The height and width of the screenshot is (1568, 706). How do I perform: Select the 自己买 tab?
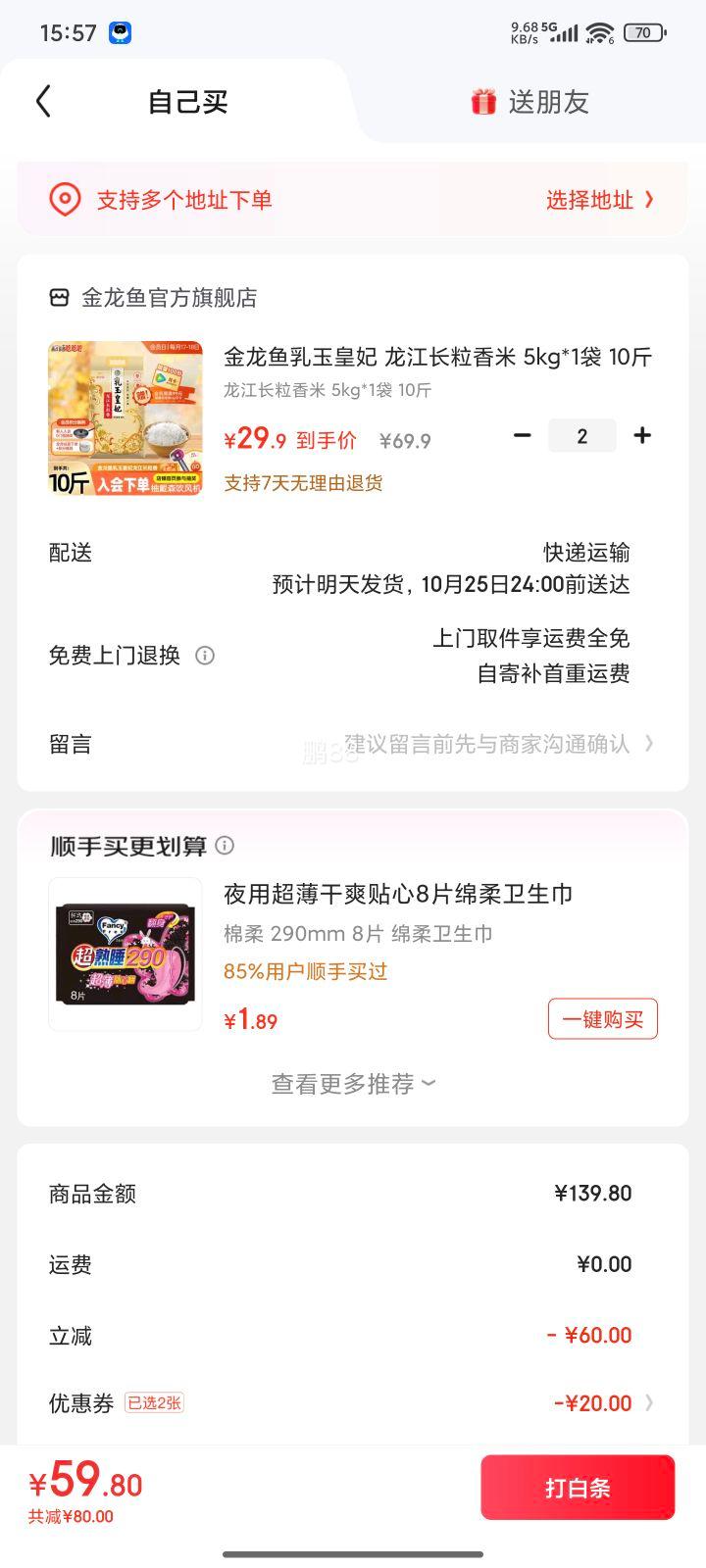coord(187,102)
